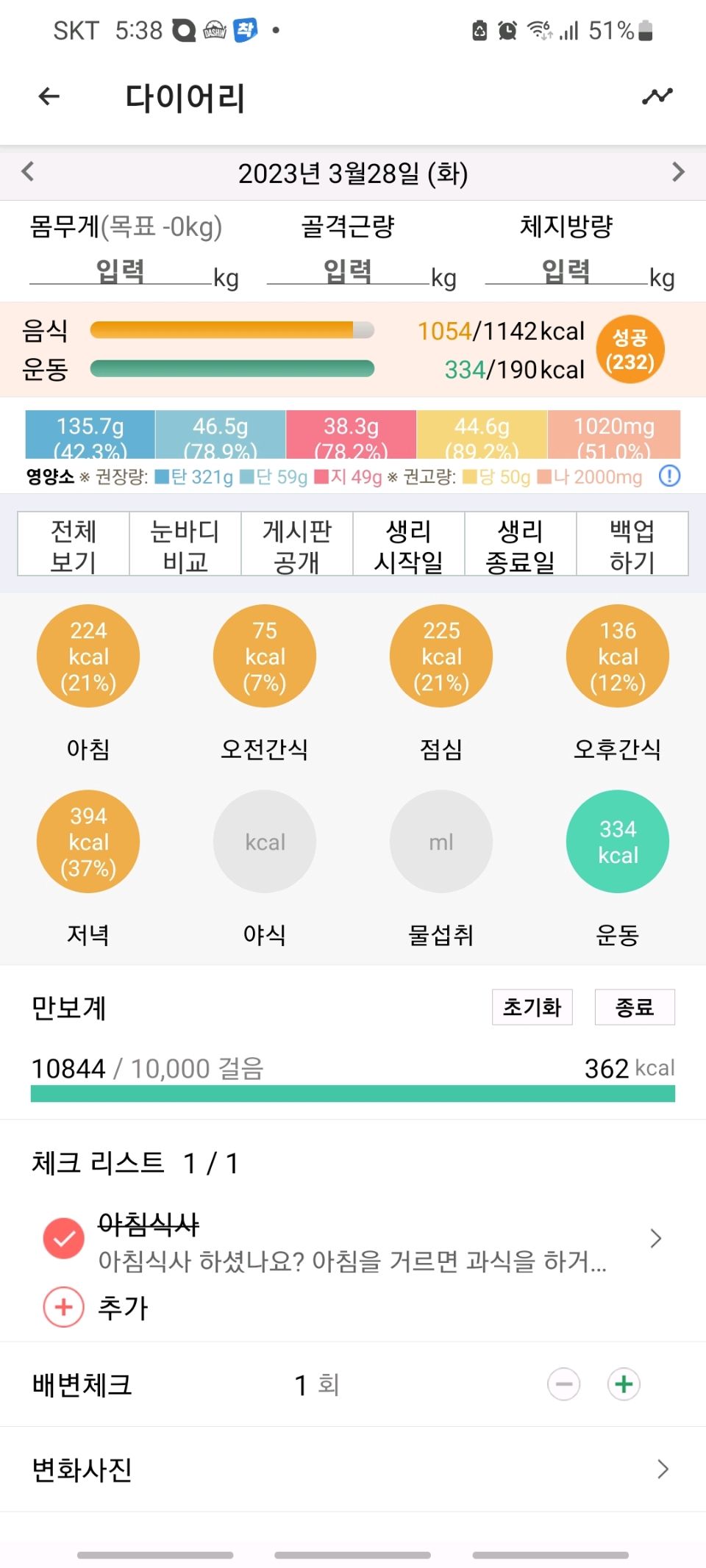Reset the pedometer with 초기화
706x1568 pixels.
pos(532,1006)
